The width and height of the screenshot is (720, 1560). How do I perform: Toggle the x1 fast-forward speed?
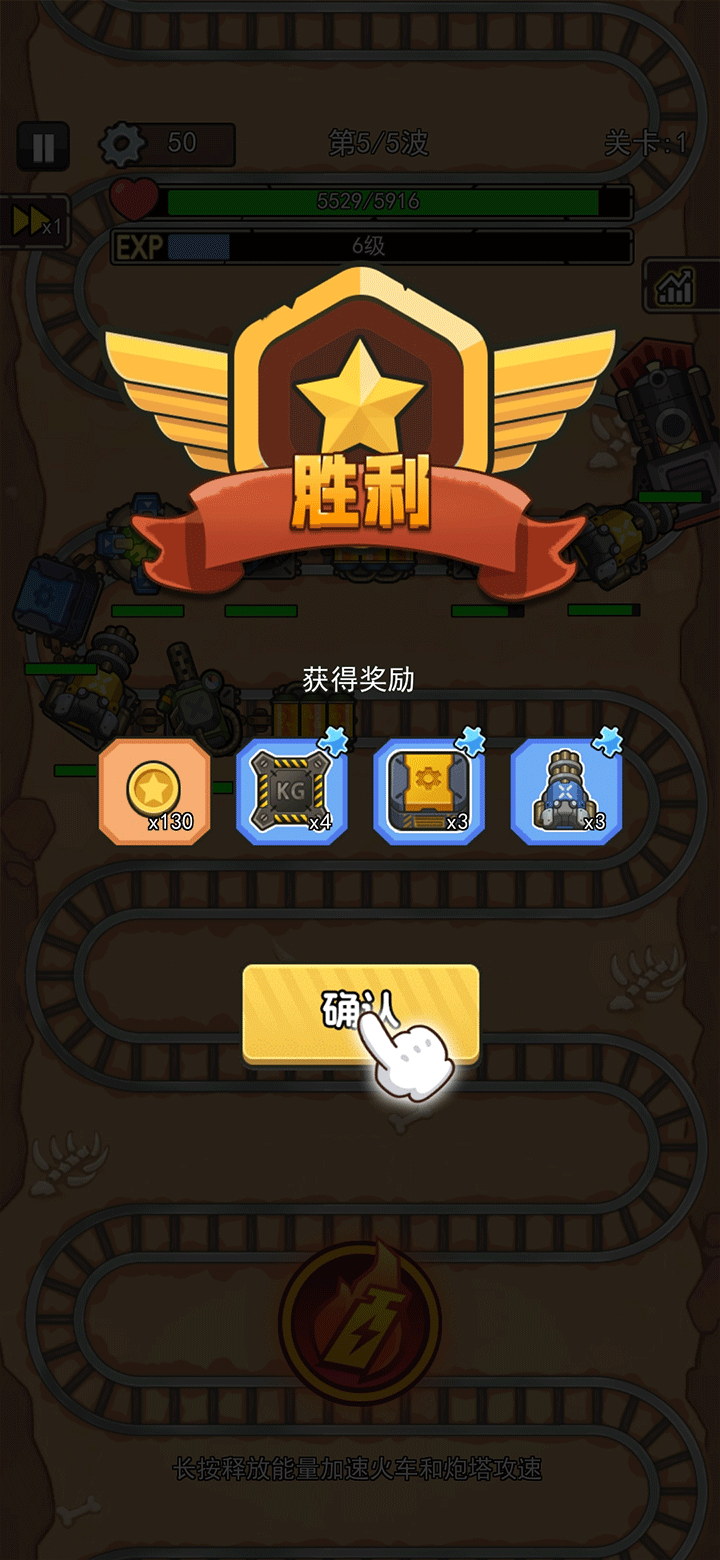coord(35,222)
